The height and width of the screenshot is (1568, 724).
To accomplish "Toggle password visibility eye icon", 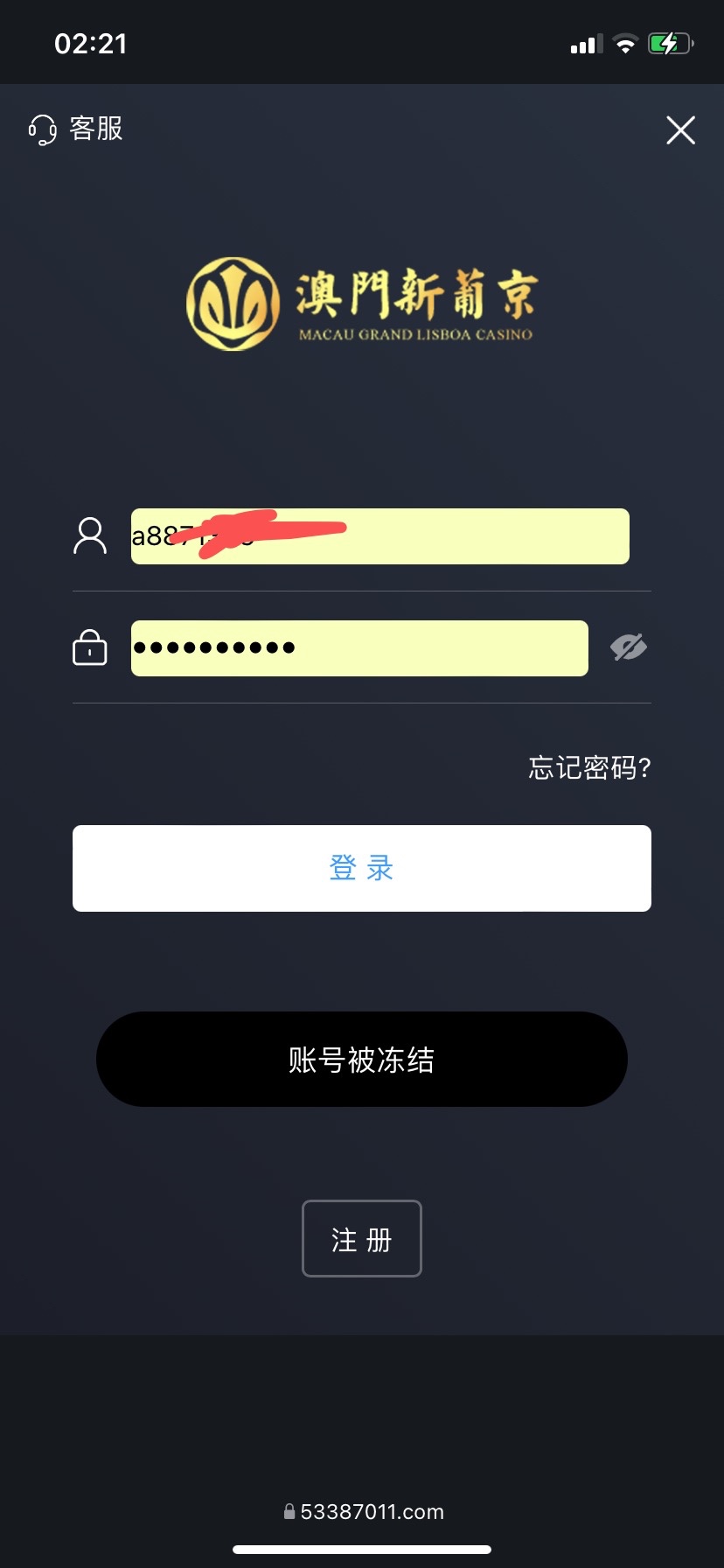I will [x=628, y=647].
